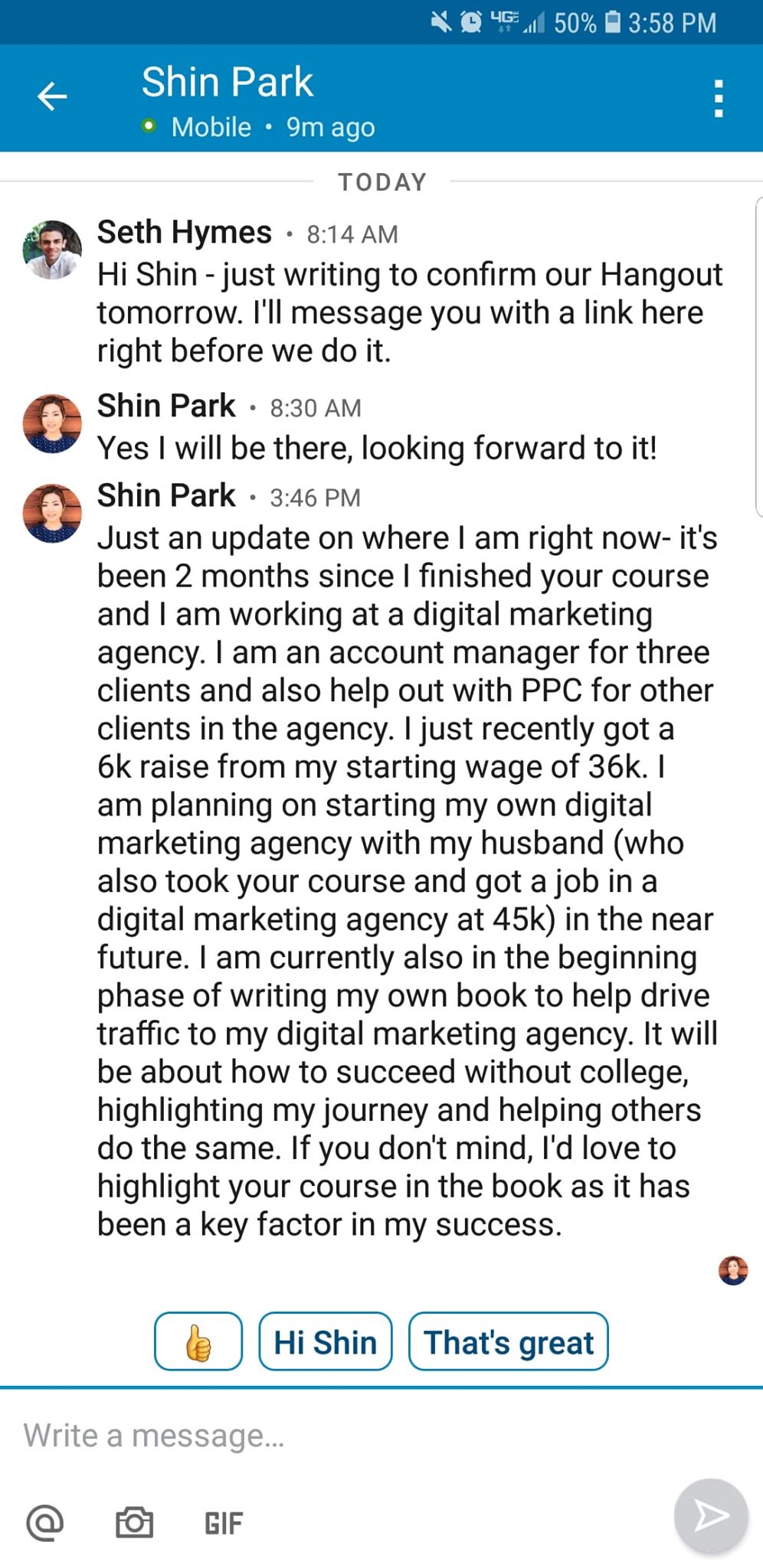Go back from Shin Park conversation

[52, 97]
